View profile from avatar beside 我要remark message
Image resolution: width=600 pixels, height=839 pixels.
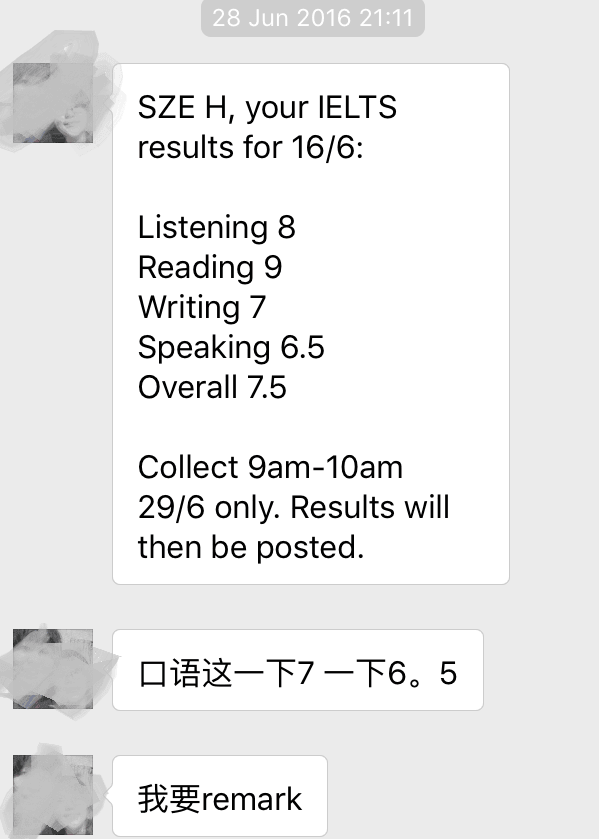(x=53, y=795)
